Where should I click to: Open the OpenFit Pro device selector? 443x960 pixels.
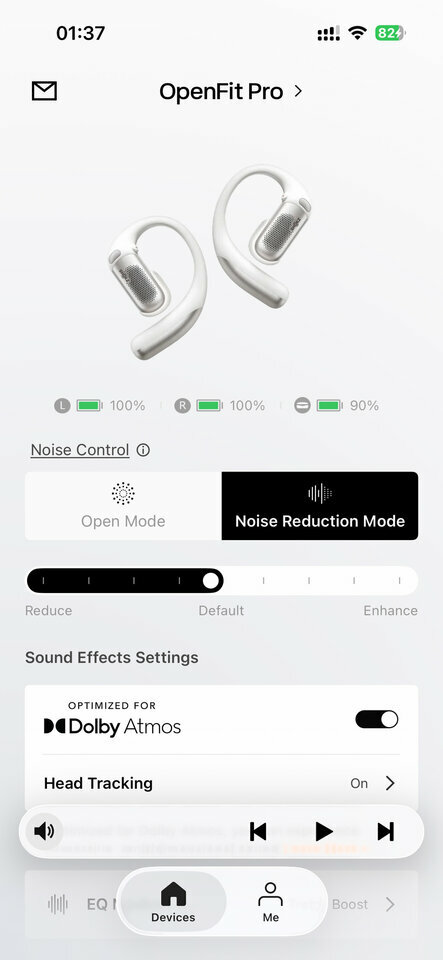[x=231, y=91]
